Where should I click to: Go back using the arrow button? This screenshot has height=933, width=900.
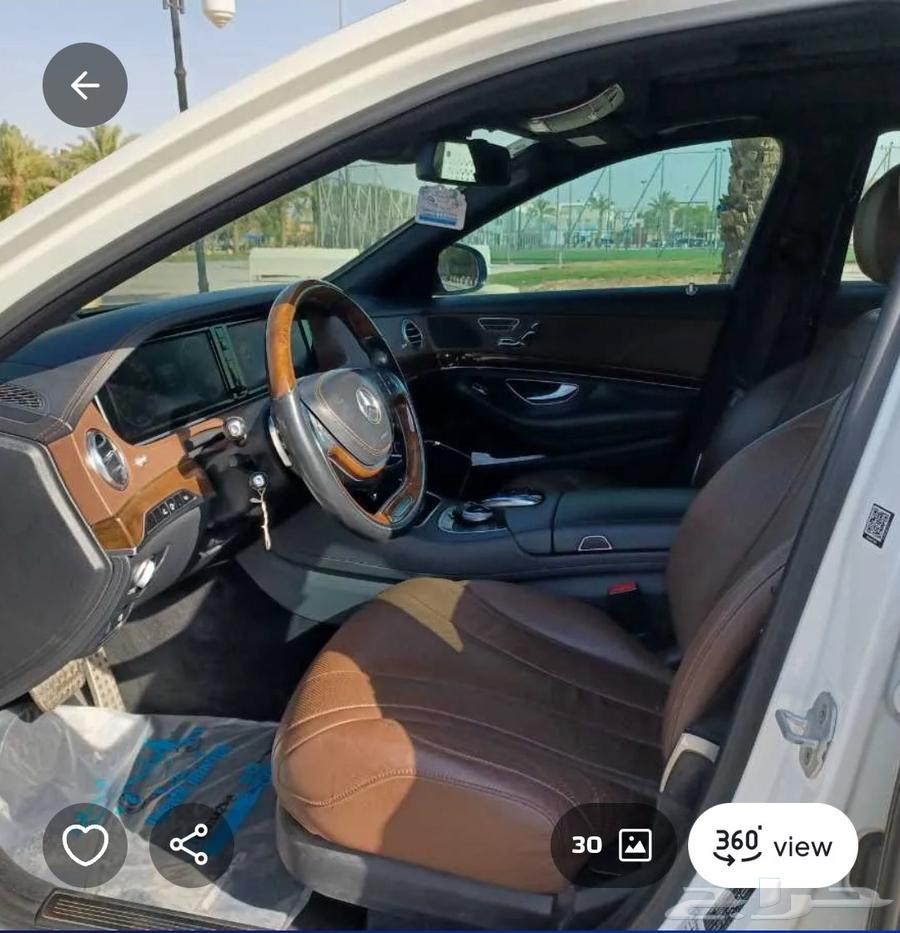(85, 85)
